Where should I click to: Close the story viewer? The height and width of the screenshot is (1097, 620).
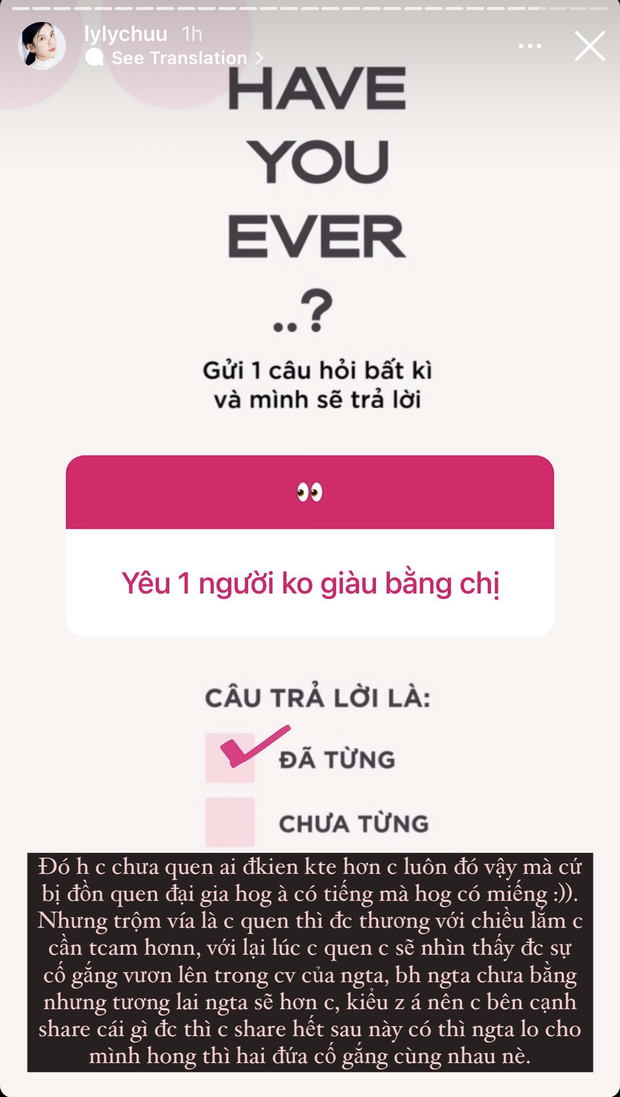589,46
